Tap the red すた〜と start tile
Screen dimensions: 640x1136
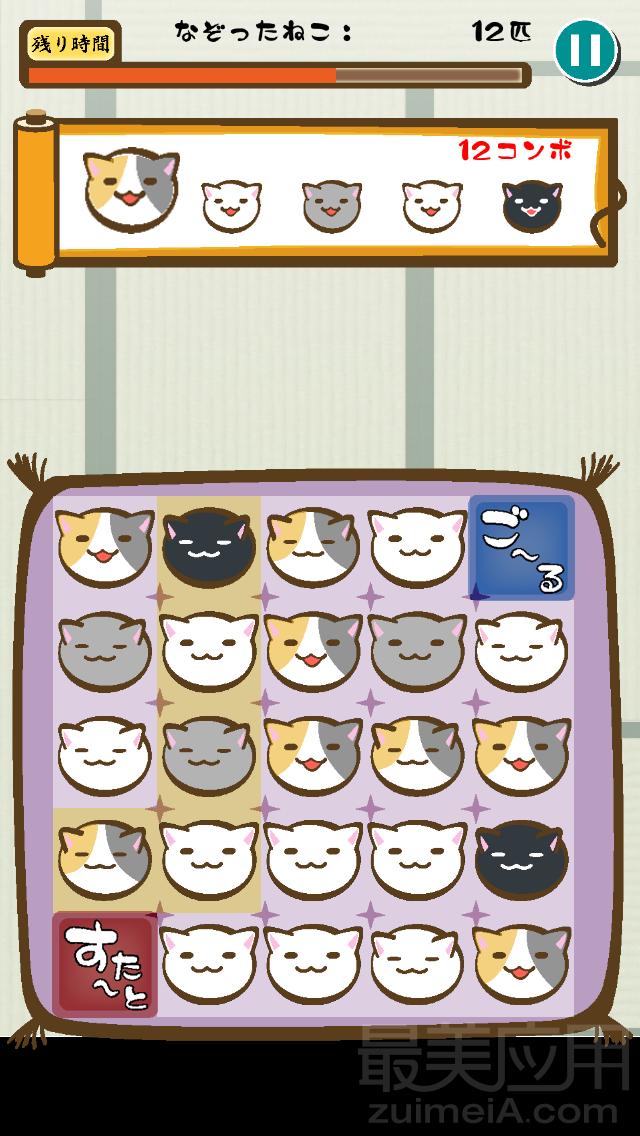click(105, 964)
